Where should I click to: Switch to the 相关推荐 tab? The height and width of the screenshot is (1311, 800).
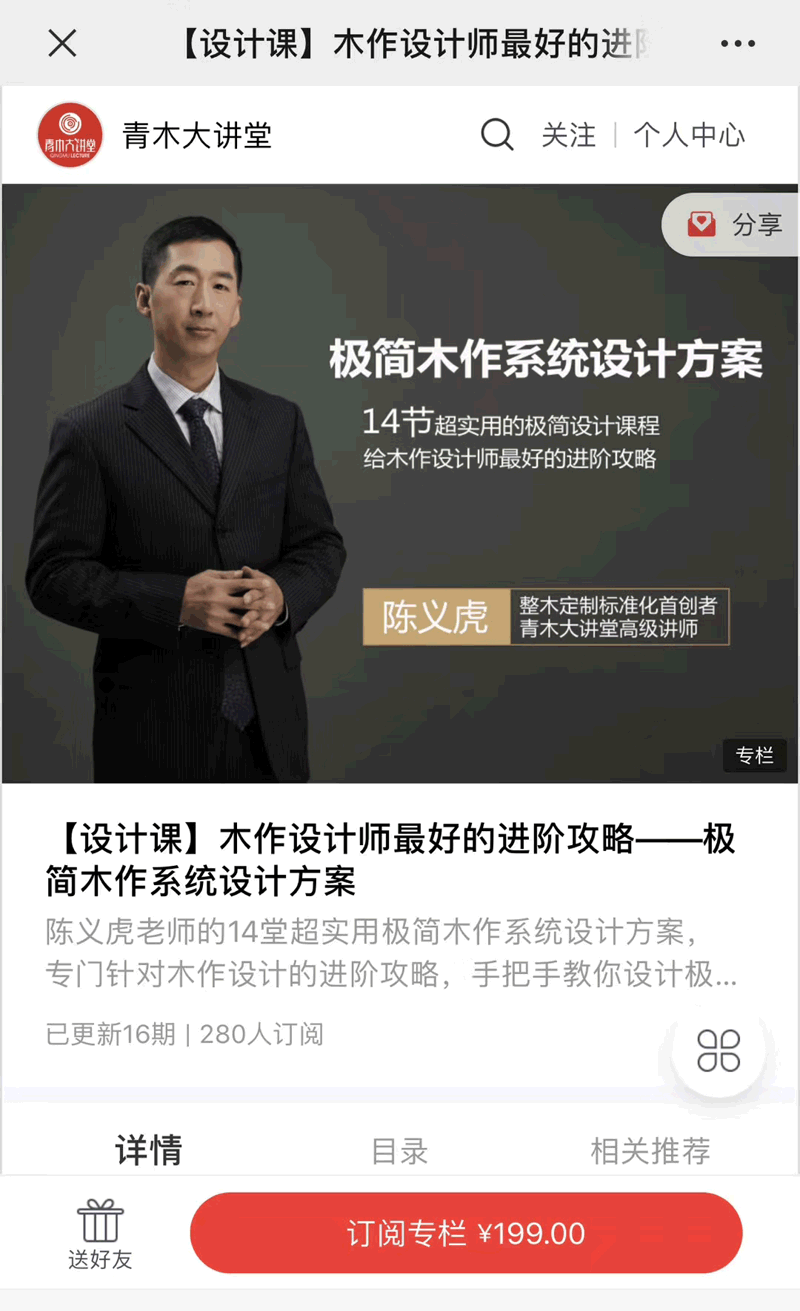click(x=650, y=1151)
